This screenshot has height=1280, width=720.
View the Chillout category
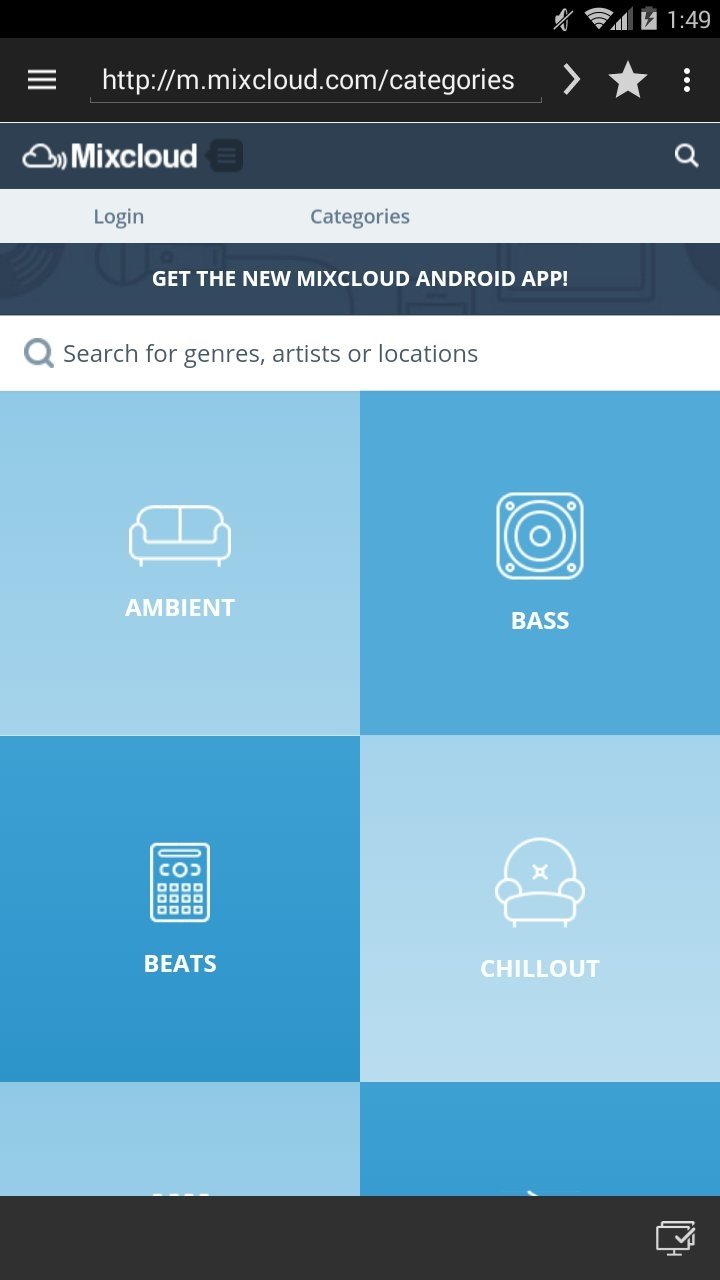(x=540, y=908)
